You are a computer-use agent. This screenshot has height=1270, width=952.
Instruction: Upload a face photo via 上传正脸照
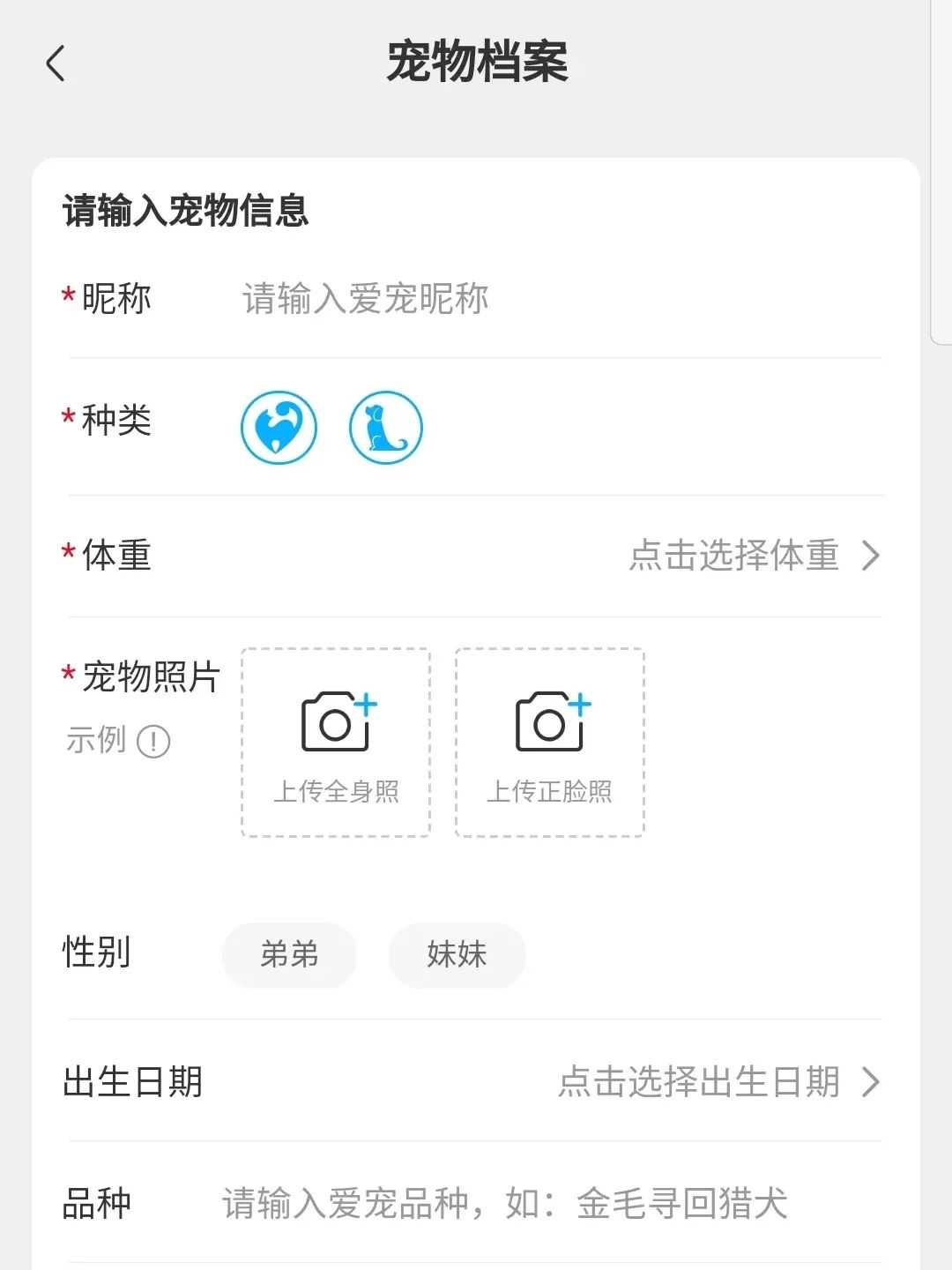tap(549, 743)
